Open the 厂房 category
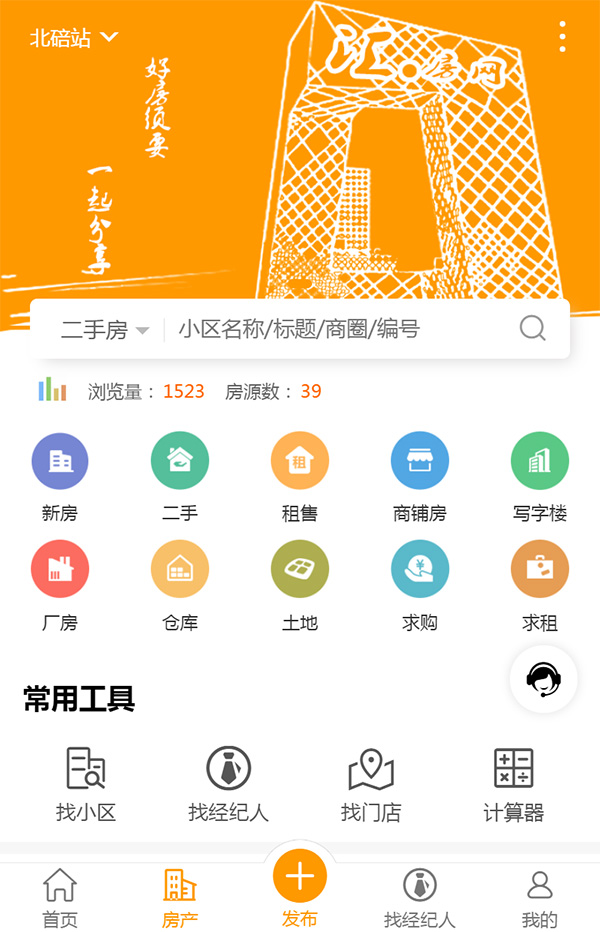 coord(60,570)
